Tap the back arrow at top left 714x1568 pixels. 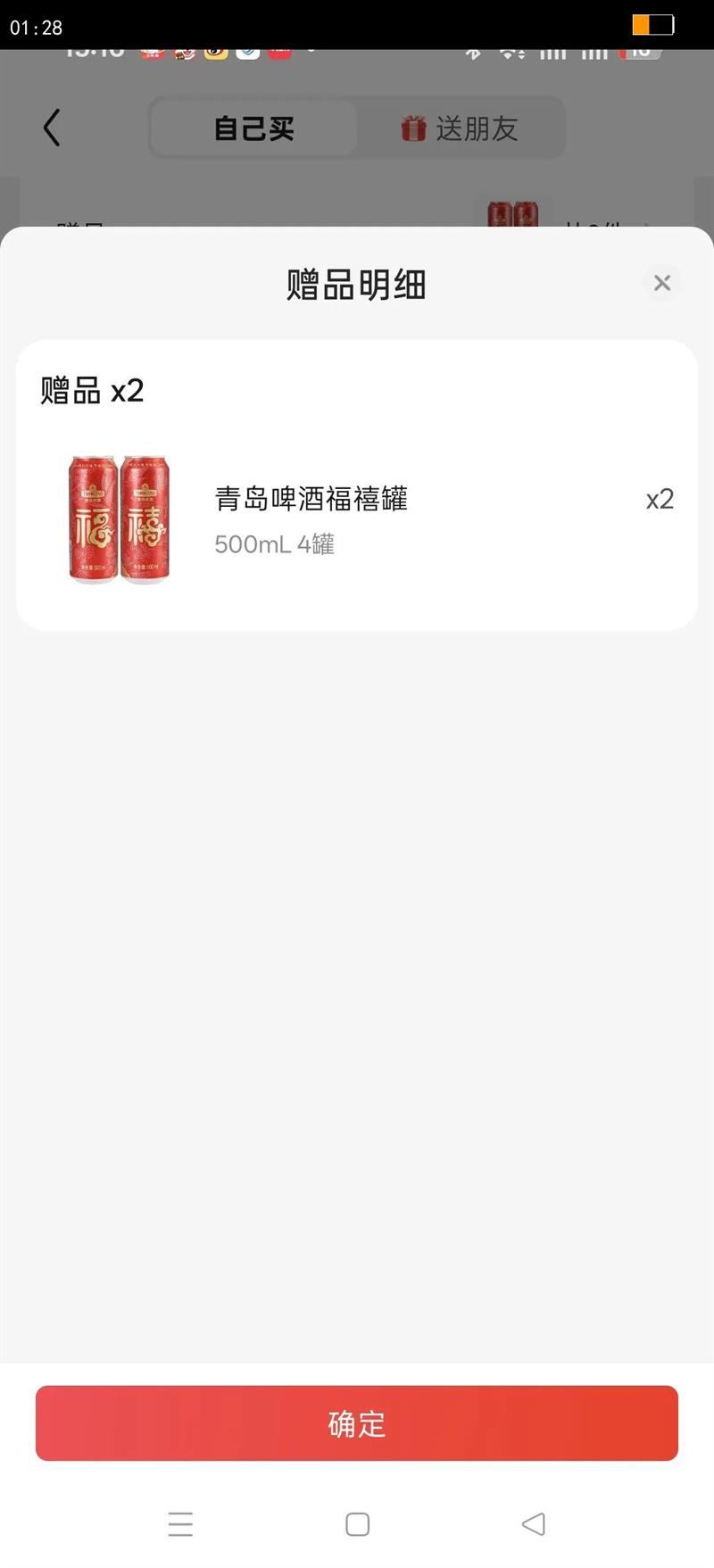pos(51,128)
